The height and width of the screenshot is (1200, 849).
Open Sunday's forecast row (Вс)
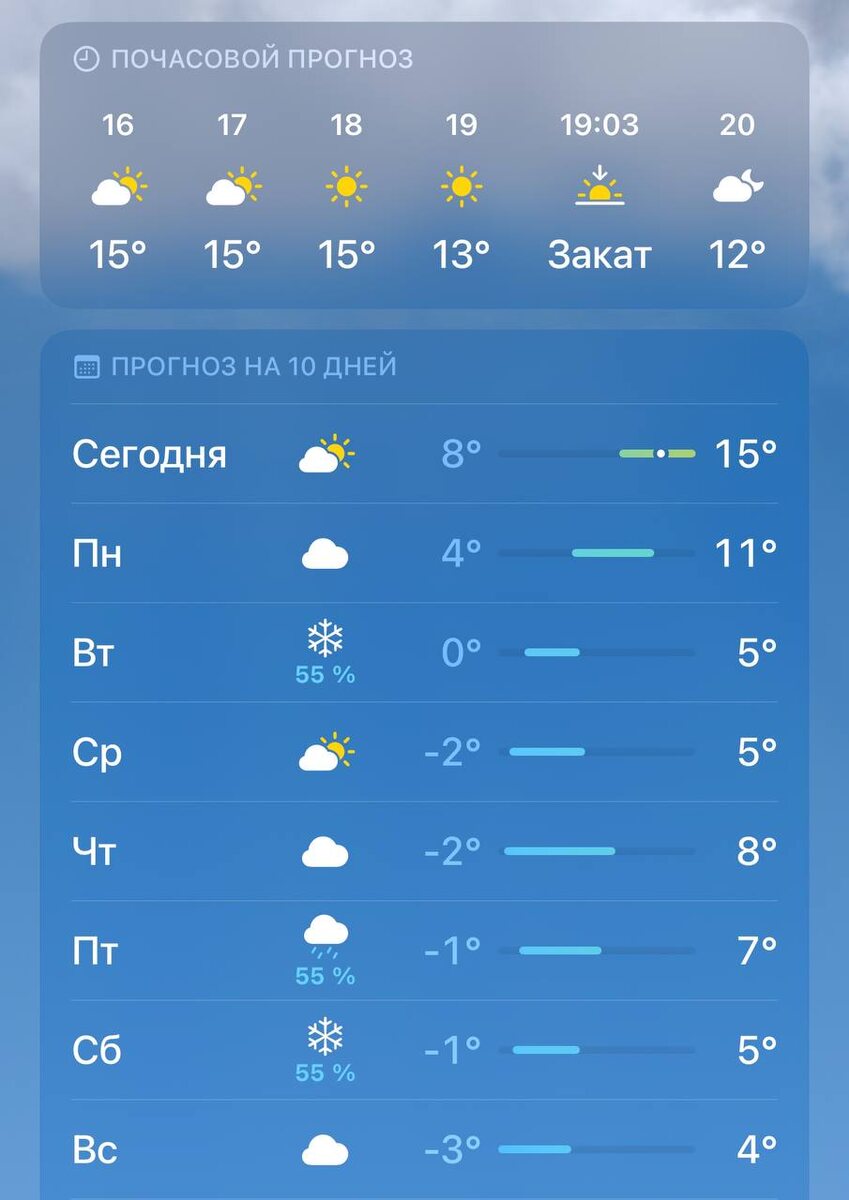point(424,1149)
